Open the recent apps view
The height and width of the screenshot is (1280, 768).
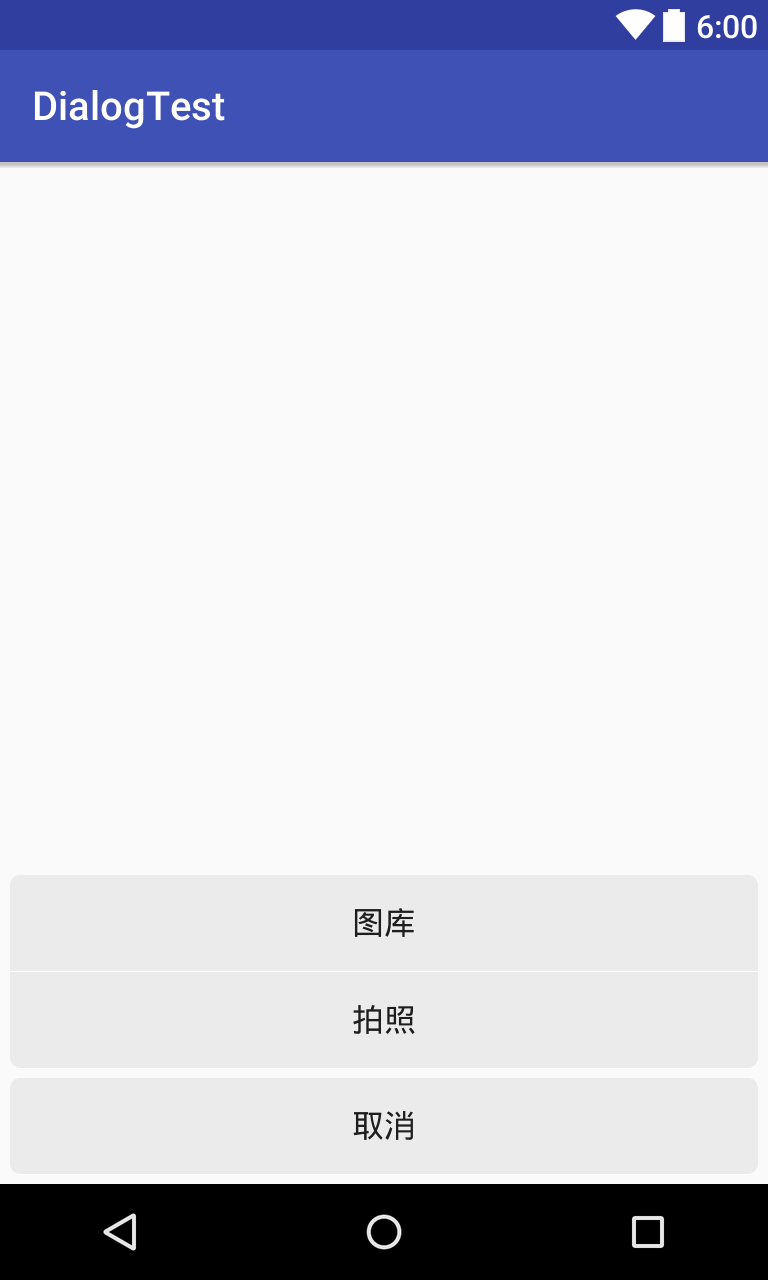pyautogui.click(x=648, y=1232)
